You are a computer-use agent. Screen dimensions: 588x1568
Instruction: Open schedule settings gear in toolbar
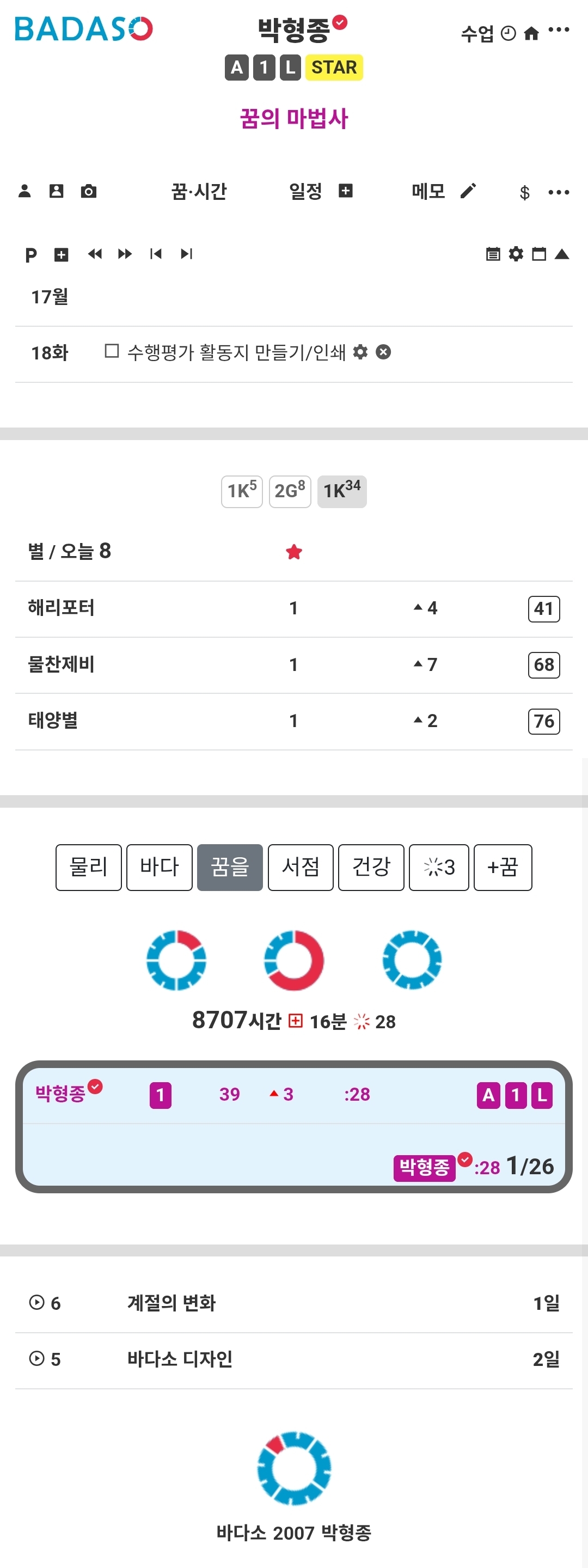tap(516, 254)
